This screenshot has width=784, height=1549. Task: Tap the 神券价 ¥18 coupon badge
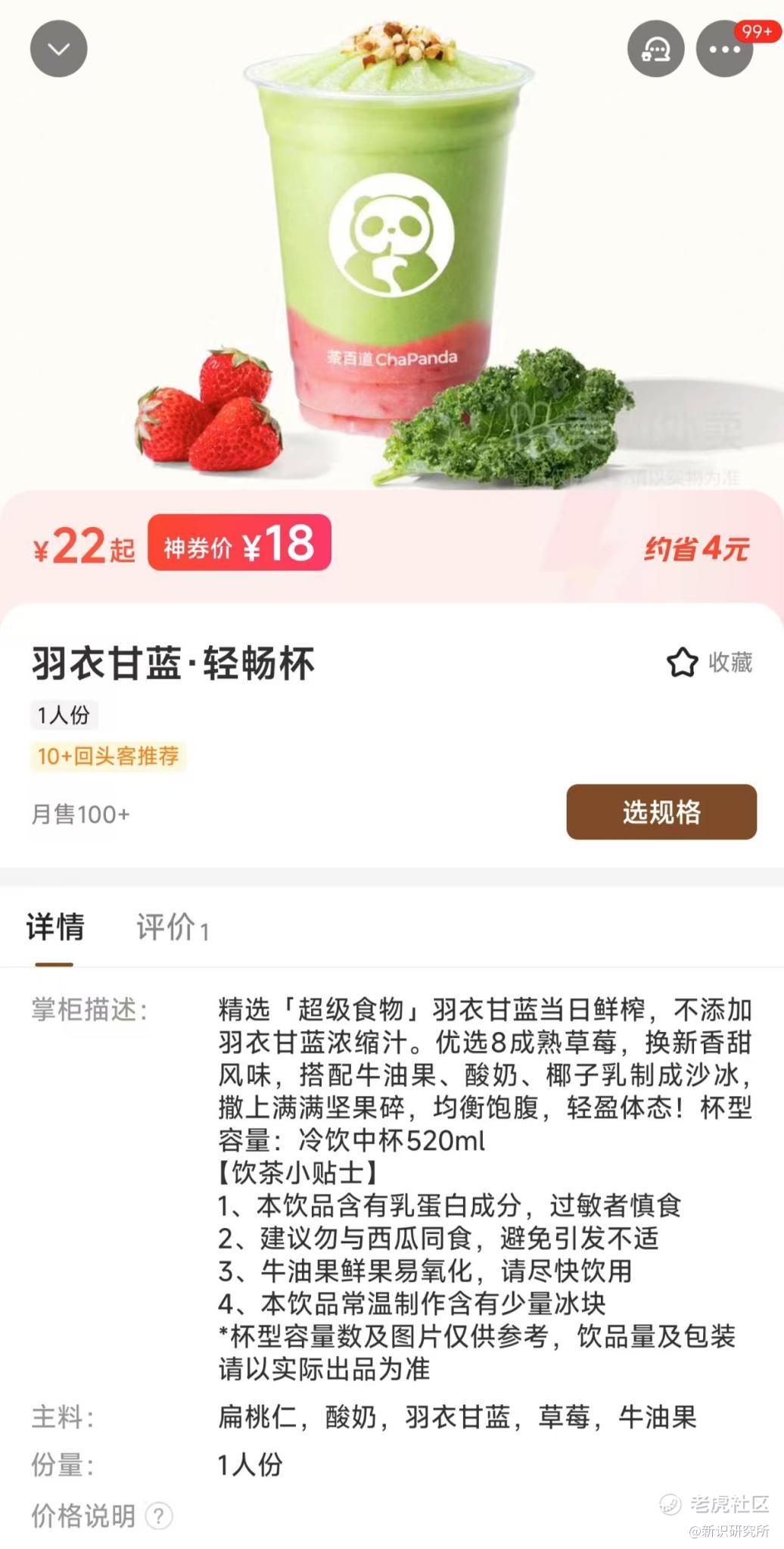point(239,543)
